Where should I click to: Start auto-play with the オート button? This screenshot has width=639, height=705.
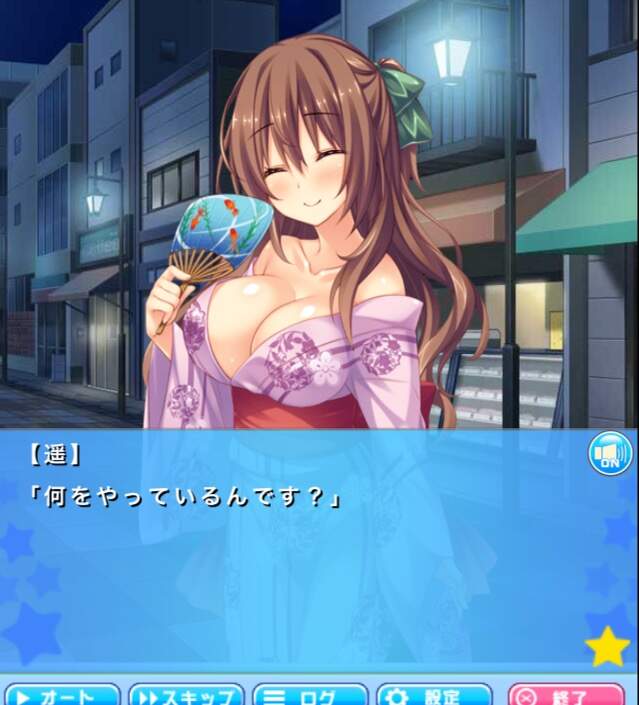(62, 695)
